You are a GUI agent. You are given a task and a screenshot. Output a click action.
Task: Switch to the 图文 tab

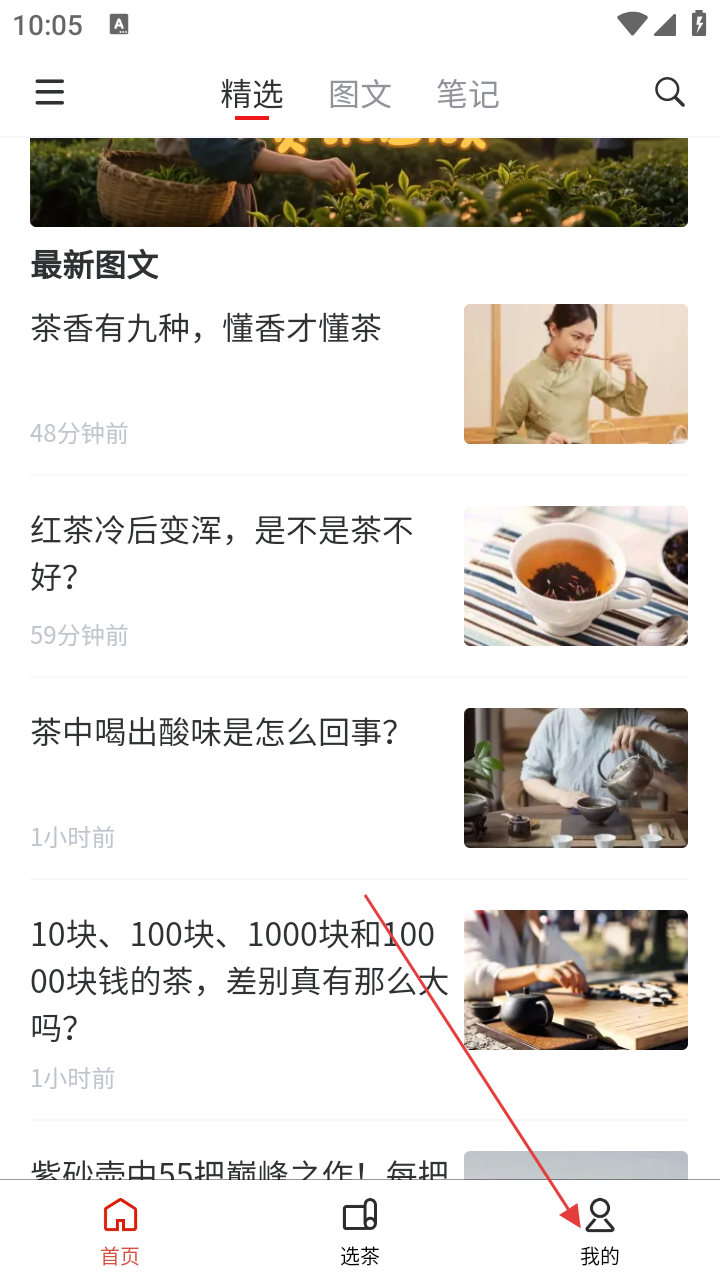click(x=360, y=95)
